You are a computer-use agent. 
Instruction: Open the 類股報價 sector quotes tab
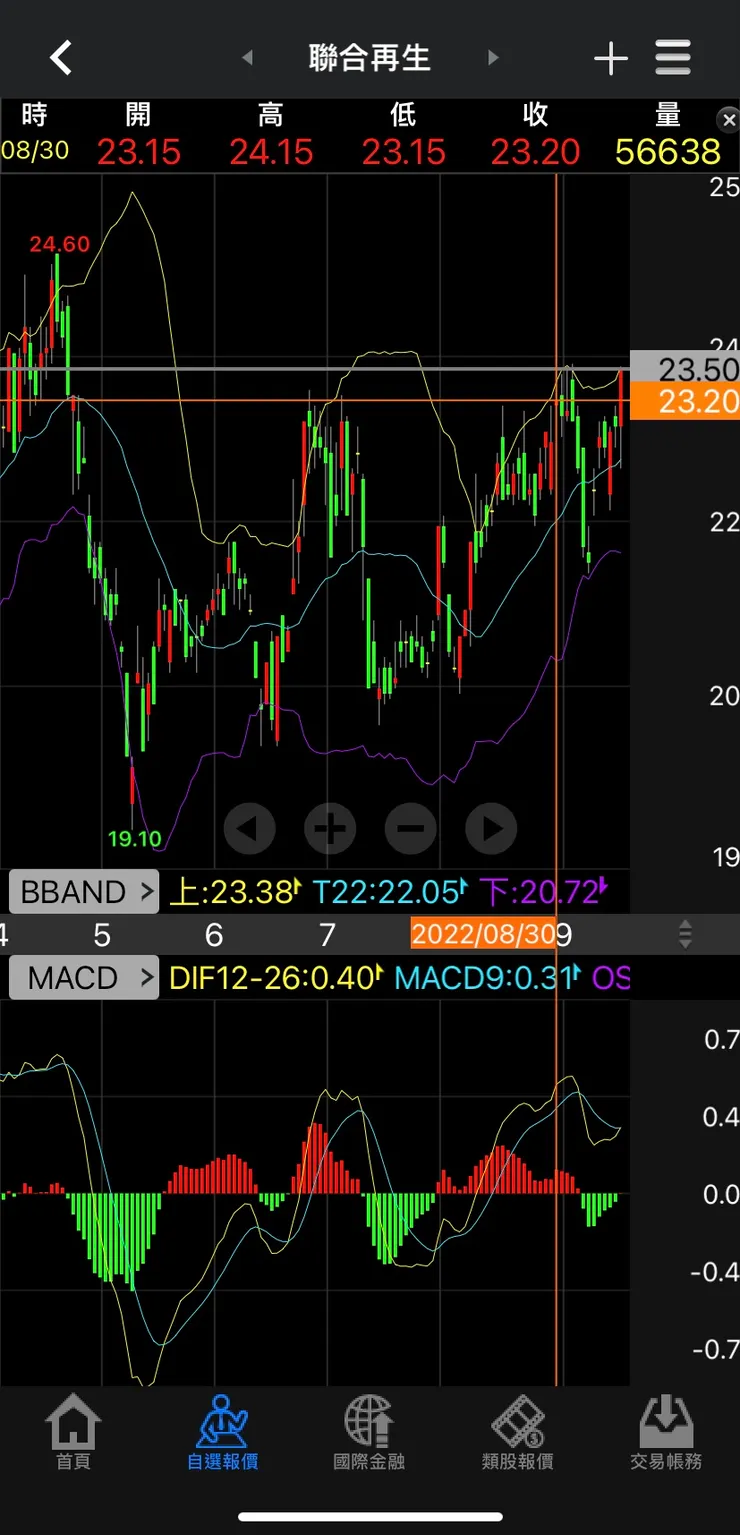click(517, 1433)
